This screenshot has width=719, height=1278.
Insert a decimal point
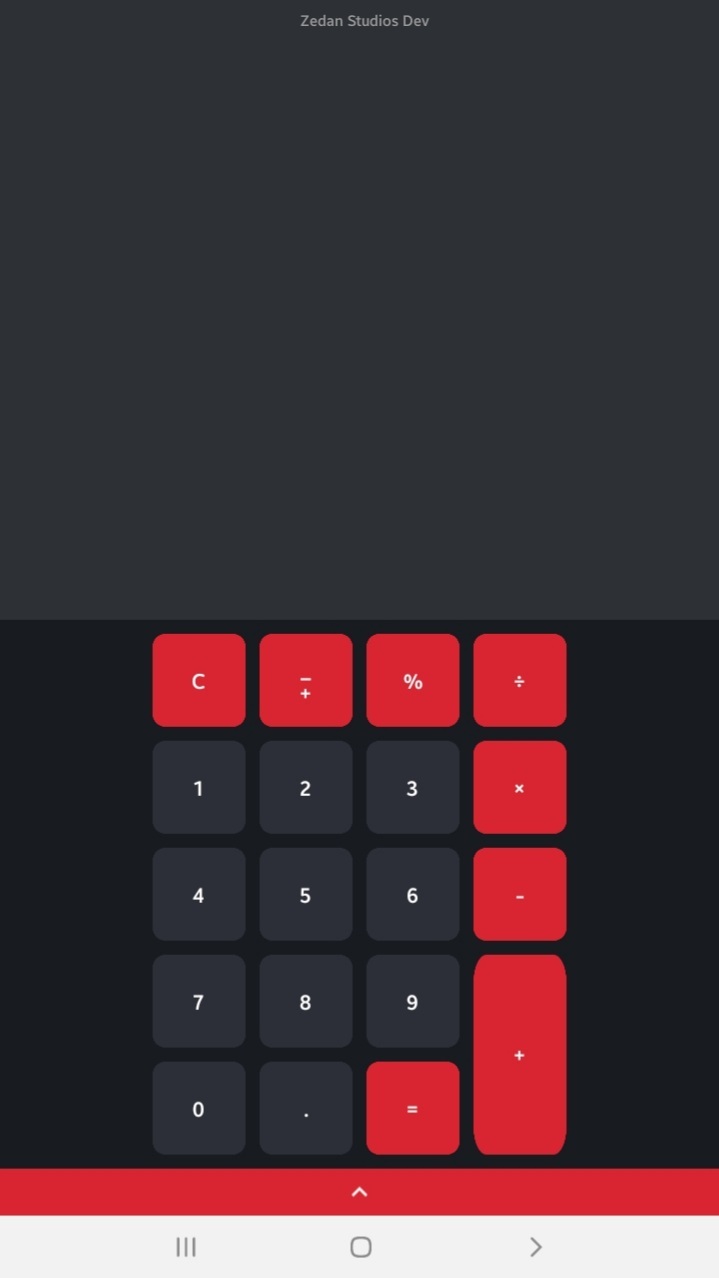pos(305,1108)
